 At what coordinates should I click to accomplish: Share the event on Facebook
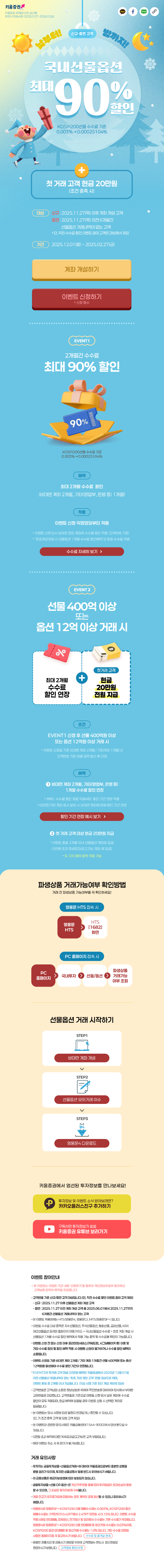pyautogui.click(x=133, y=11)
